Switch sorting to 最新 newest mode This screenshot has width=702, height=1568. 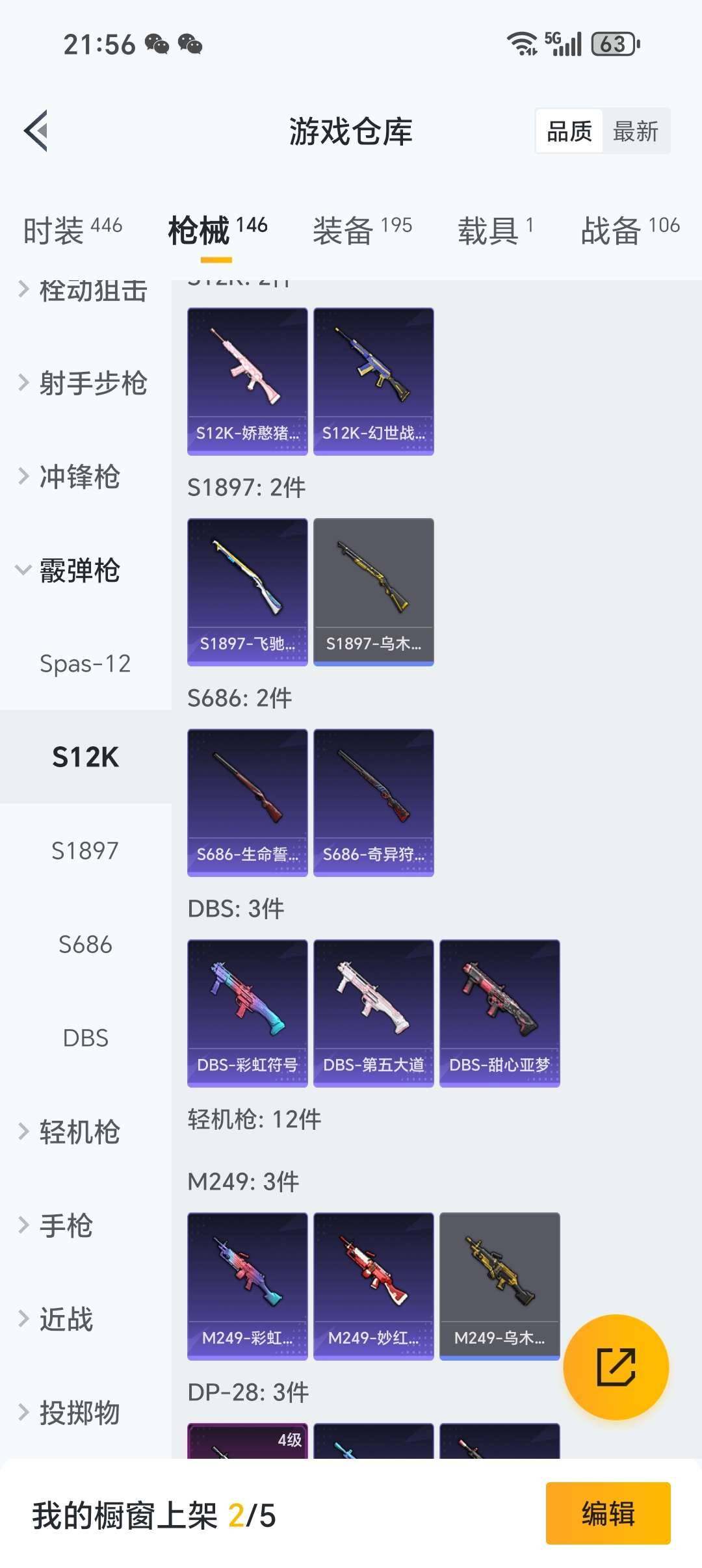point(636,130)
